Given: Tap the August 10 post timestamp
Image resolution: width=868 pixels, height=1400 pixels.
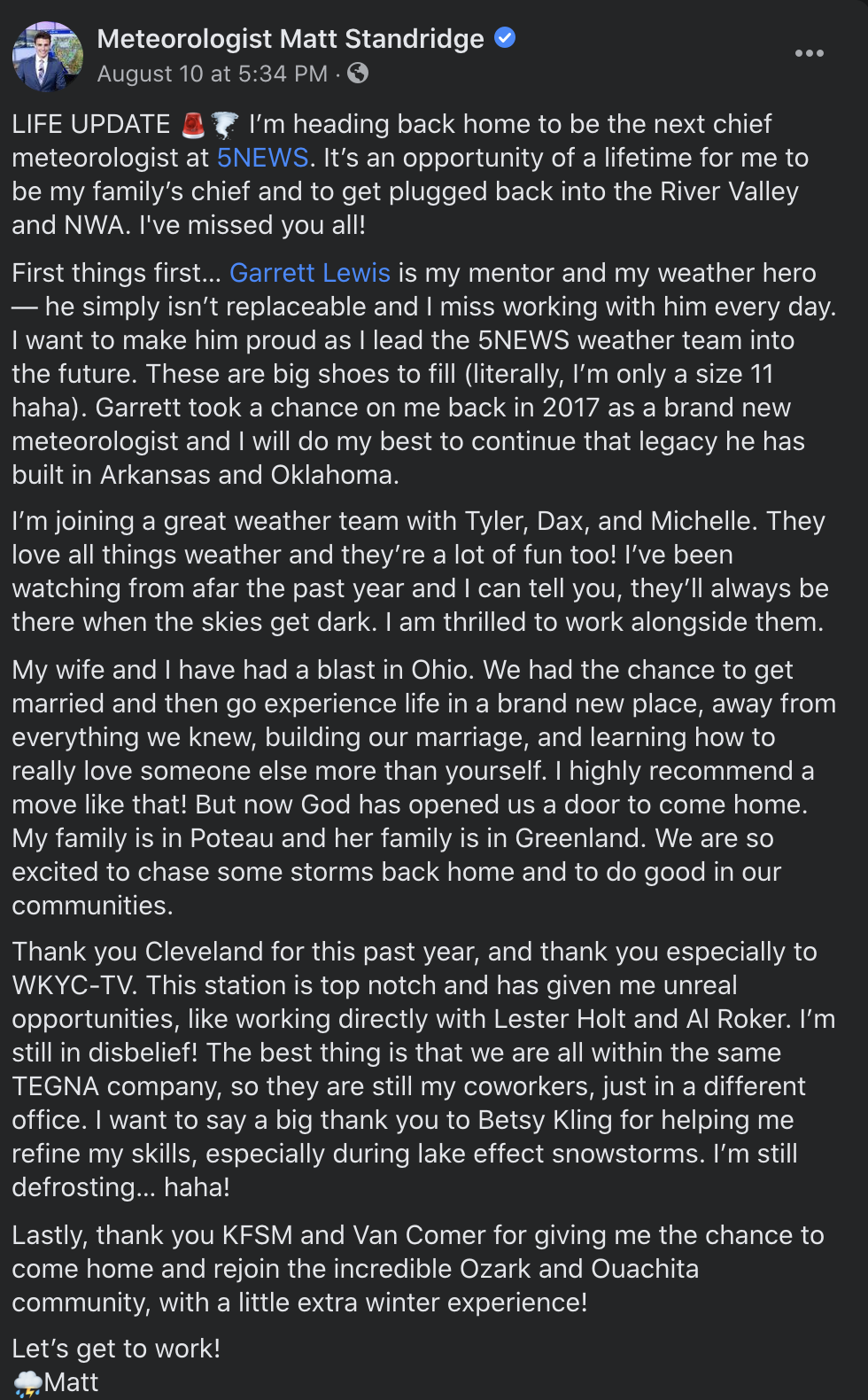Looking at the screenshot, I should [213, 74].
